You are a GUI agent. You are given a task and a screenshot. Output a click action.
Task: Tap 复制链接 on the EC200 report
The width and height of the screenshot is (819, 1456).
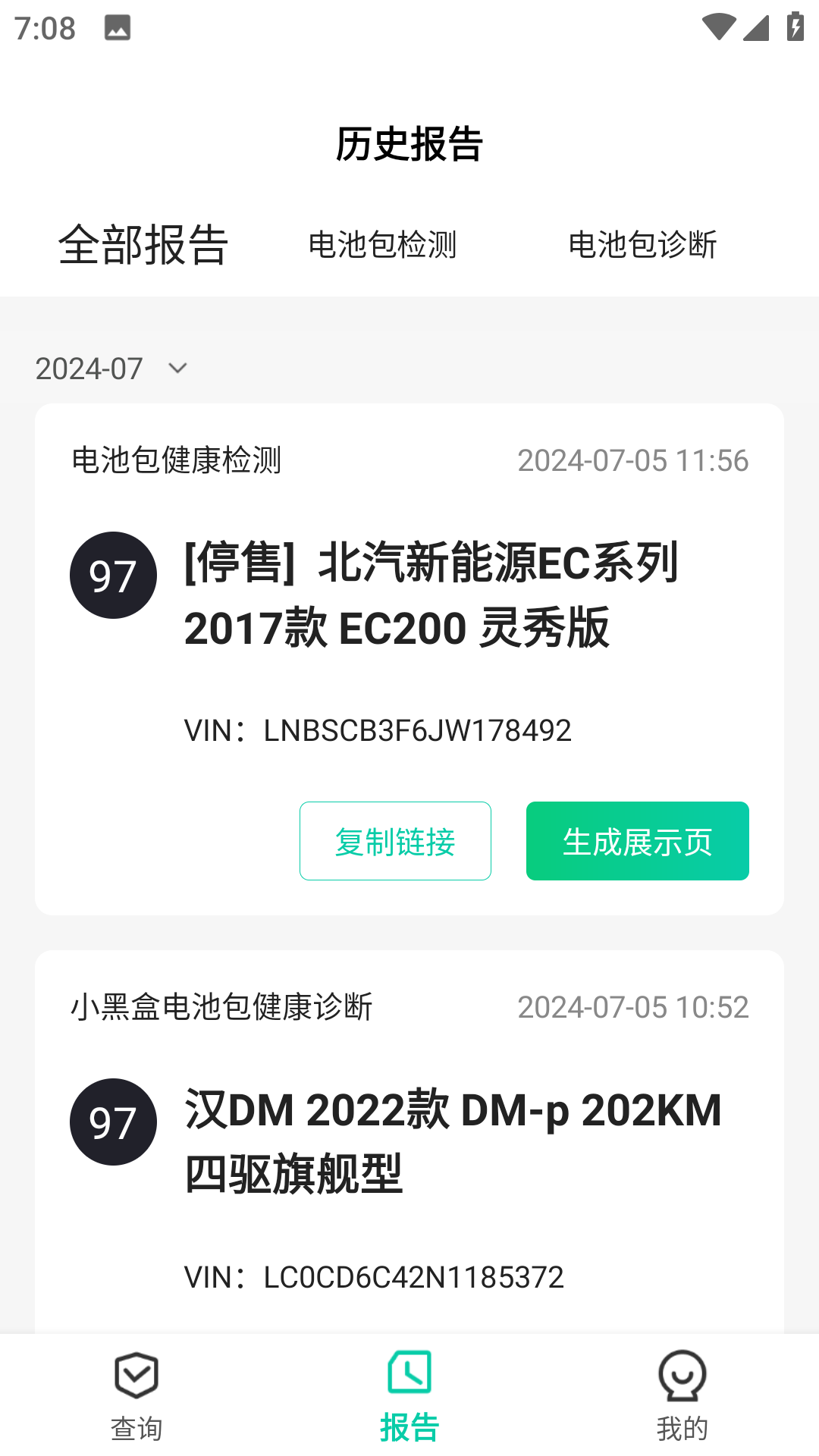395,840
